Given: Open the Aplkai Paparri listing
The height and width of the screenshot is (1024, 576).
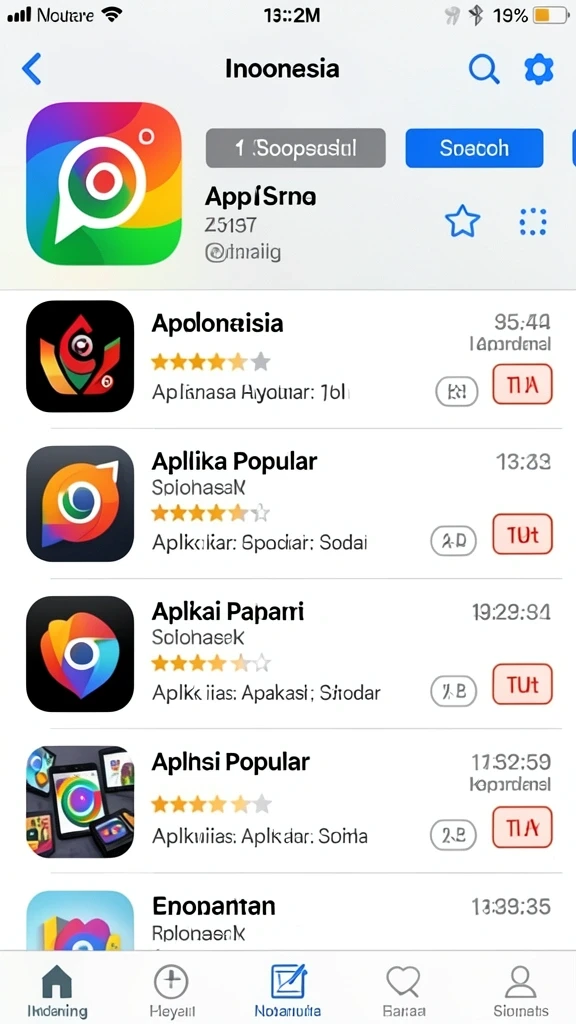Looking at the screenshot, I should coord(288,654).
